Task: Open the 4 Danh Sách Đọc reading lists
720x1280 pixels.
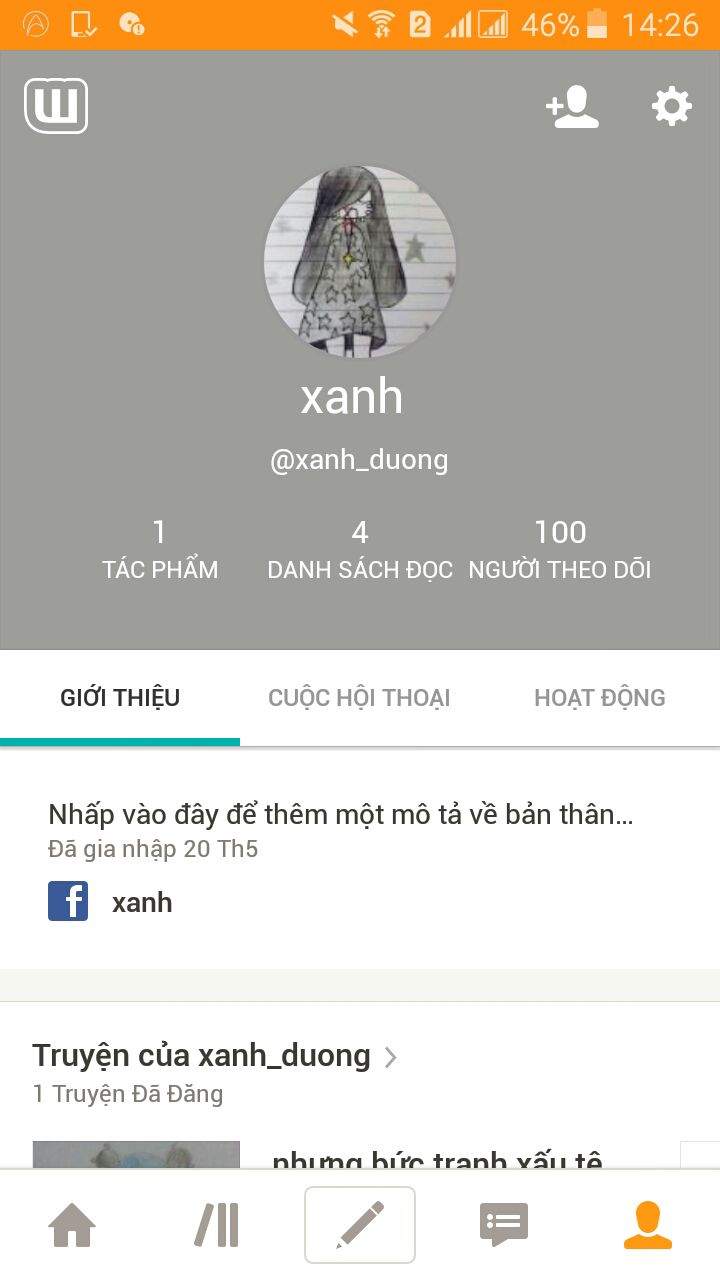Action: [x=360, y=549]
